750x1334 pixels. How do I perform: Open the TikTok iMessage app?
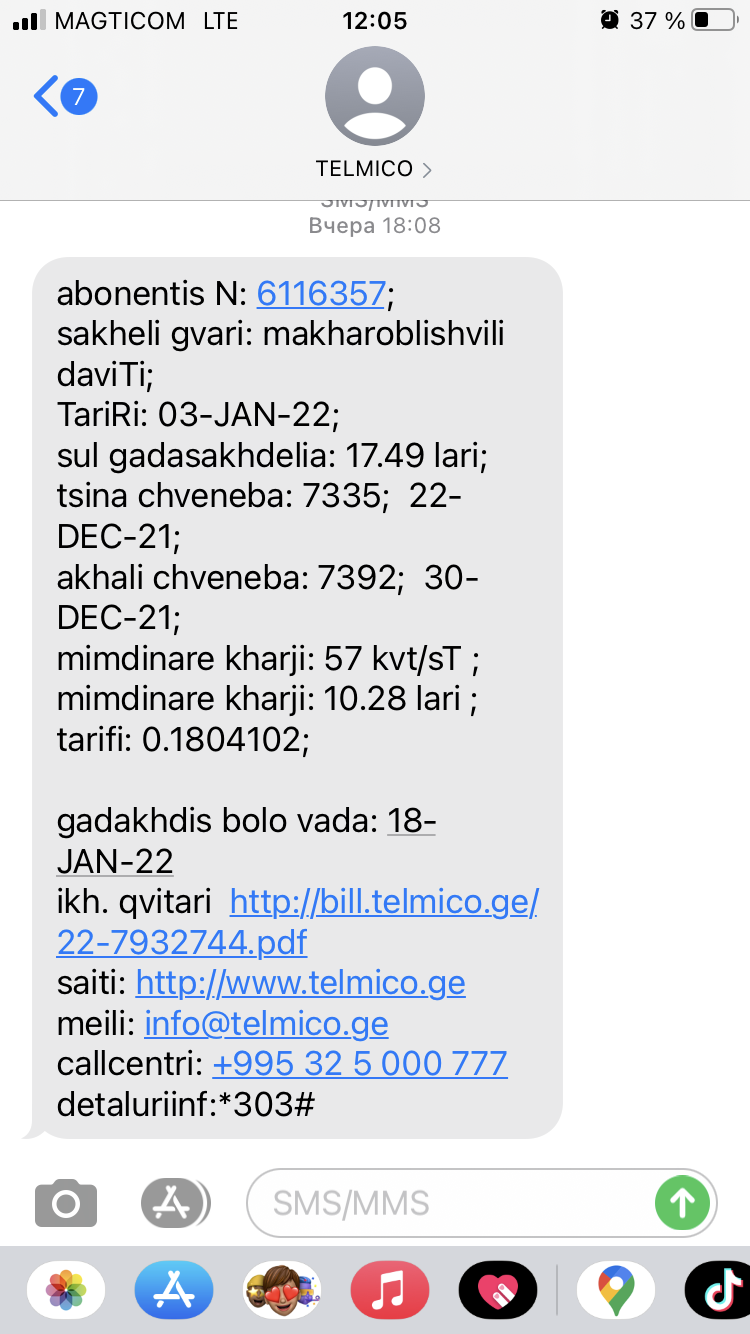coord(718,1291)
